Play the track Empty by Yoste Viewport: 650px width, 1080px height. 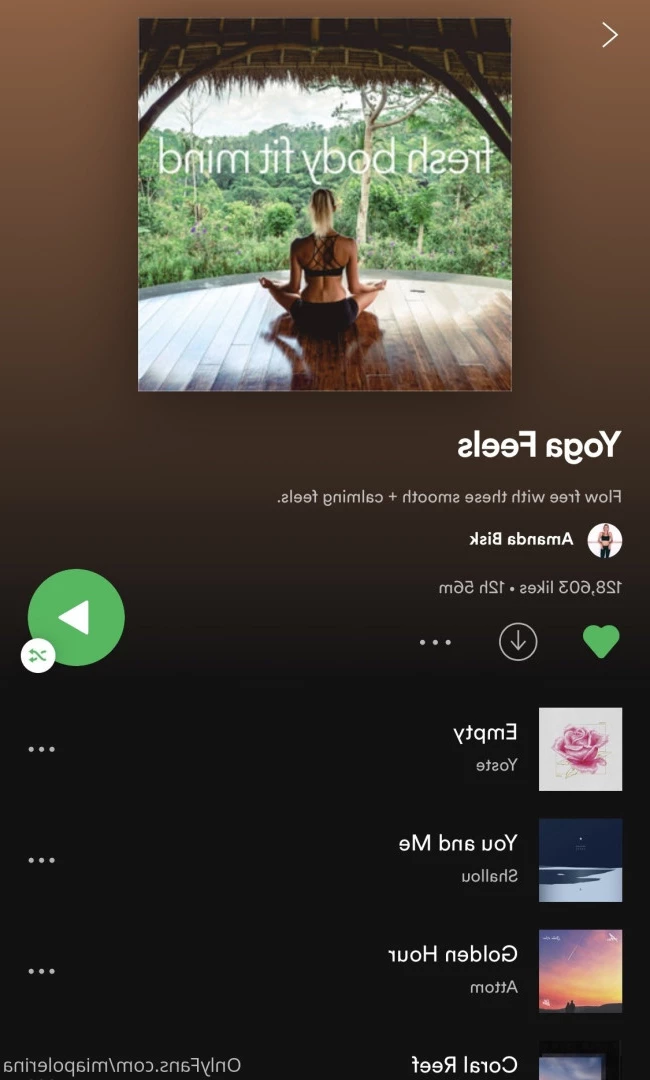click(485, 748)
